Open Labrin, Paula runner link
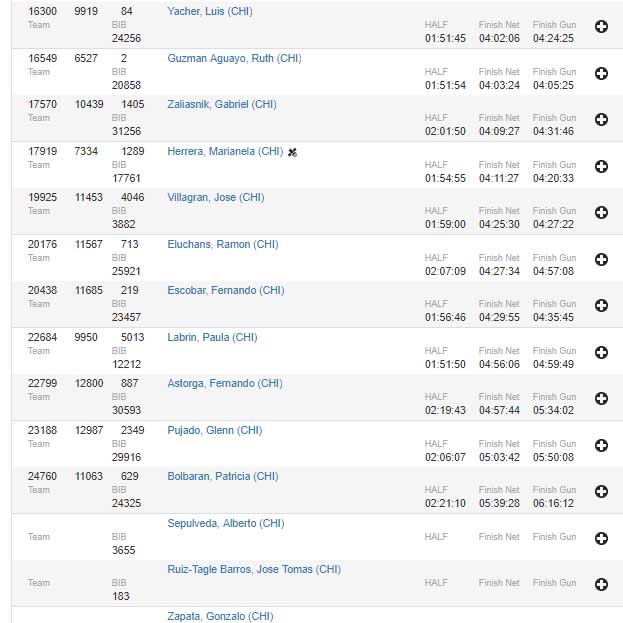 [x=212, y=338]
